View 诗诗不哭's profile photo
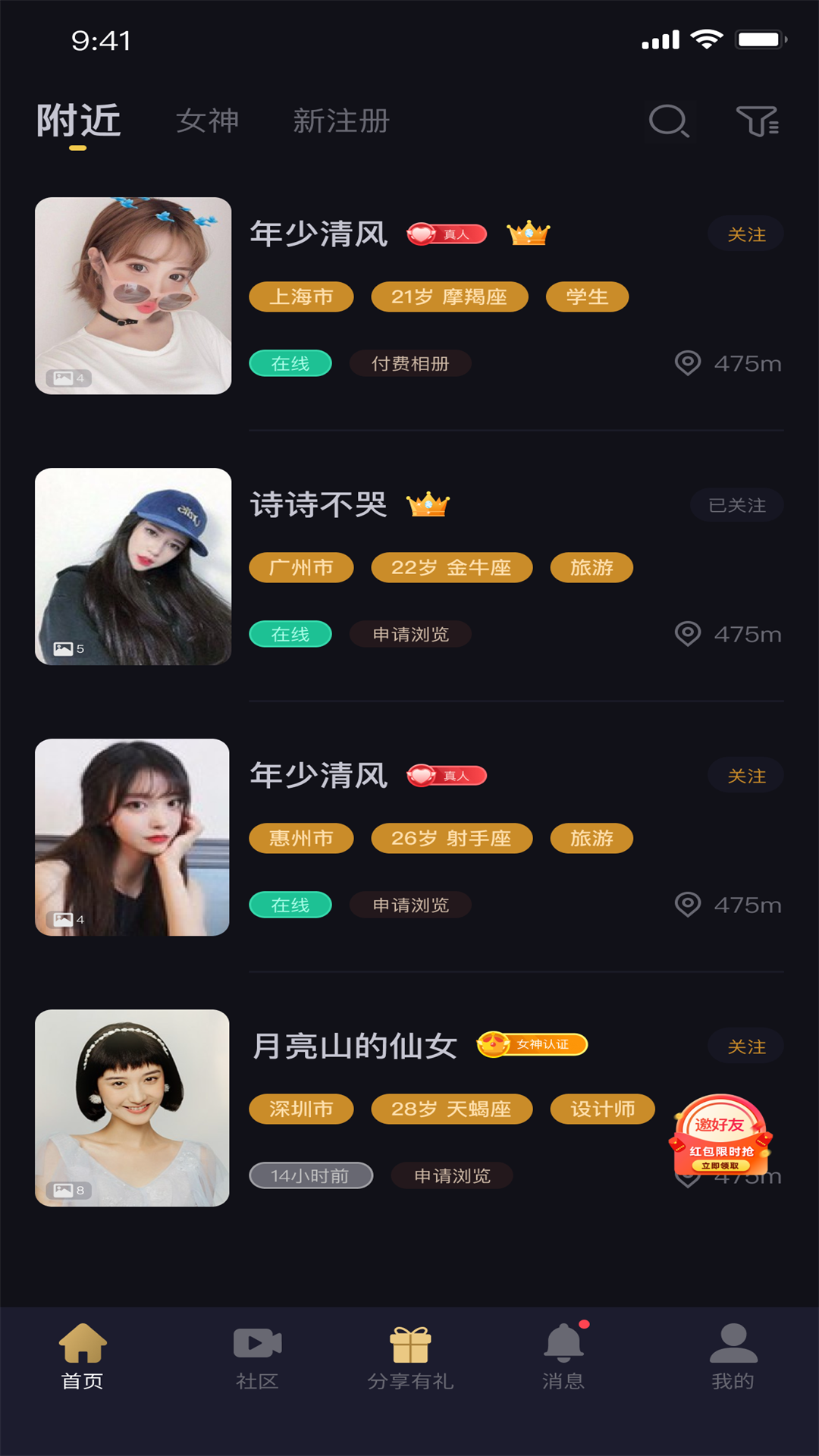 click(x=133, y=566)
